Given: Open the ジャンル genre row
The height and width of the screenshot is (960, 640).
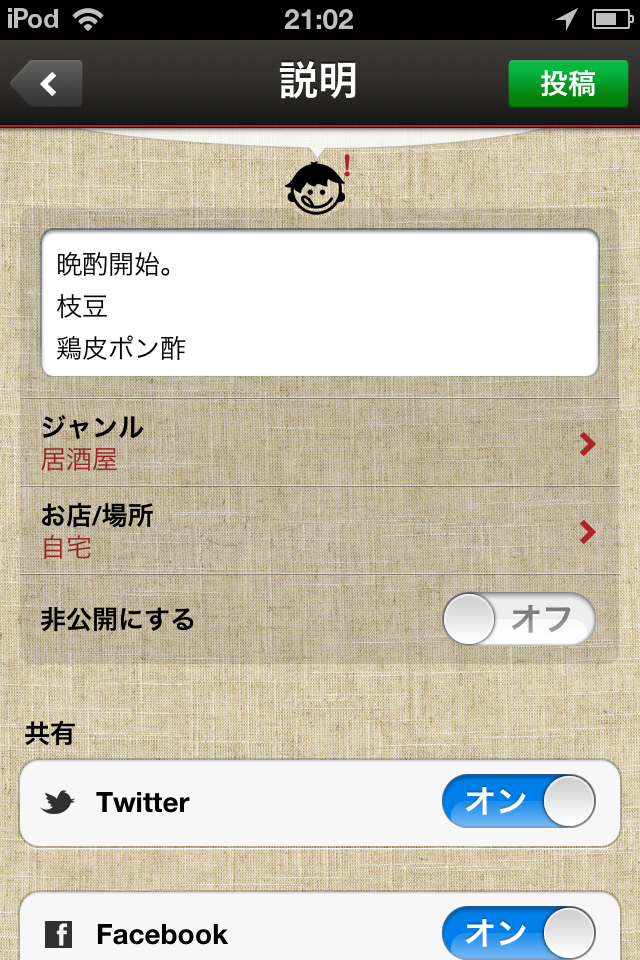Looking at the screenshot, I should [320, 443].
